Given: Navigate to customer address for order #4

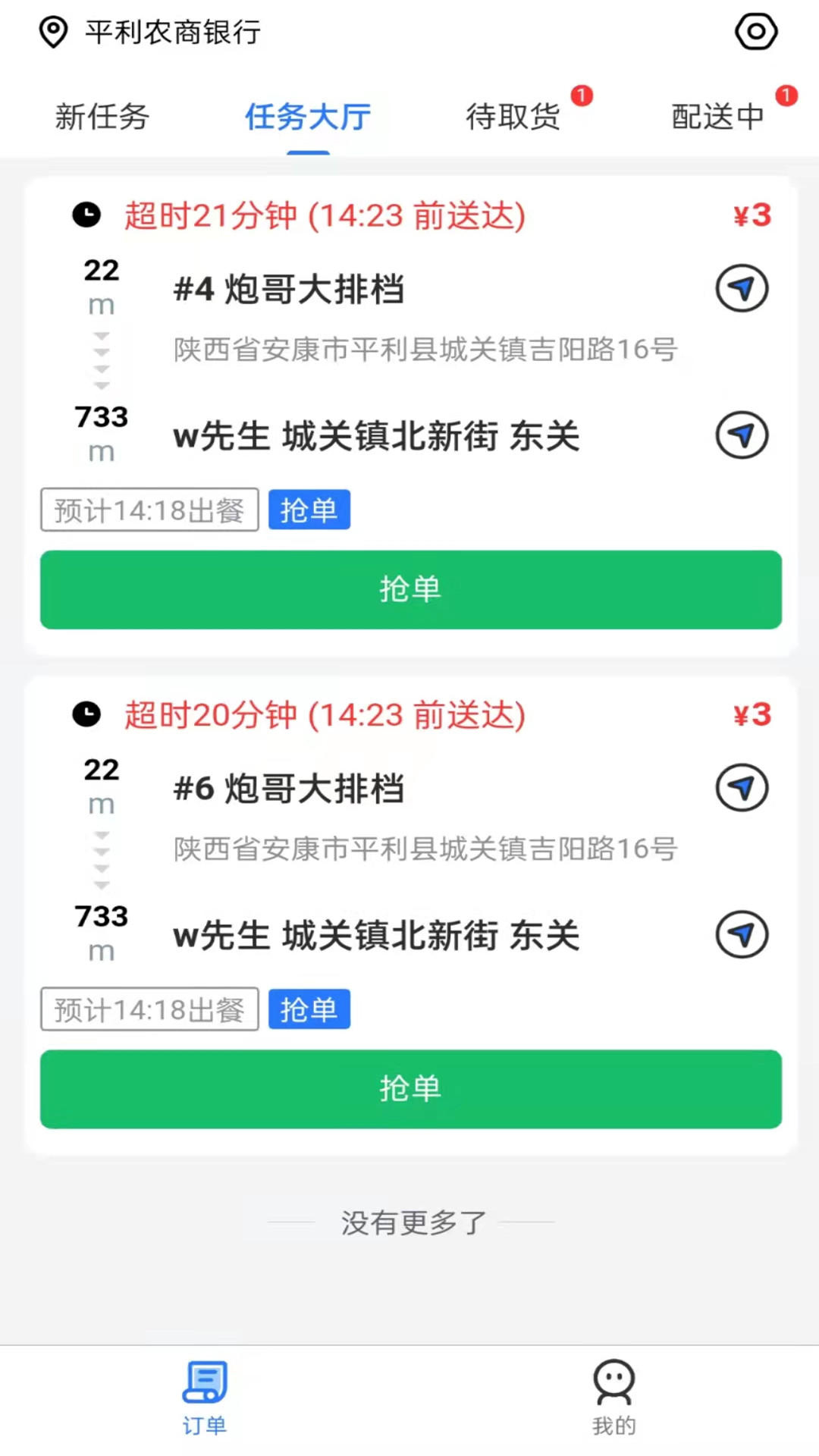Looking at the screenshot, I should point(742,435).
